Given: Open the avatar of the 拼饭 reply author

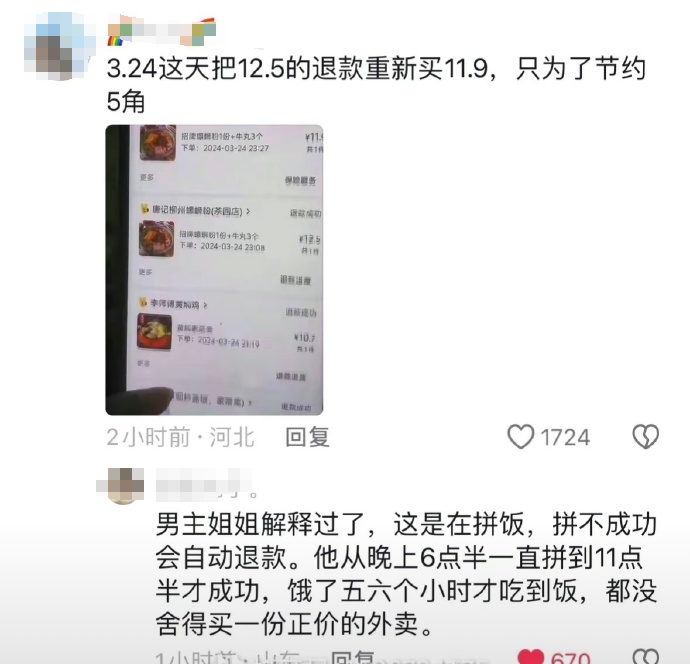Looking at the screenshot, I should pos(125,485).
